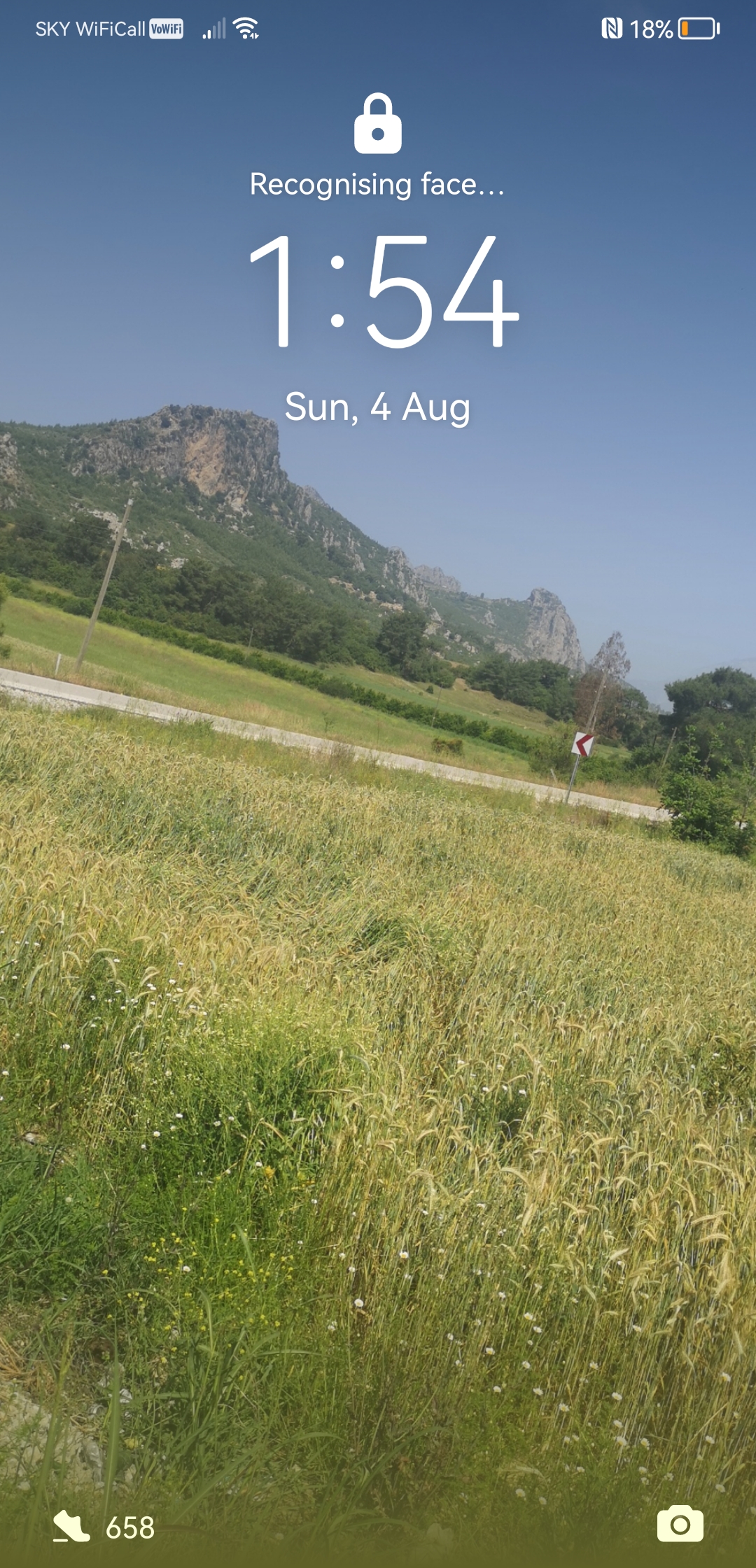
Task: Open the camera shortcut
Action: point(680,1524)
